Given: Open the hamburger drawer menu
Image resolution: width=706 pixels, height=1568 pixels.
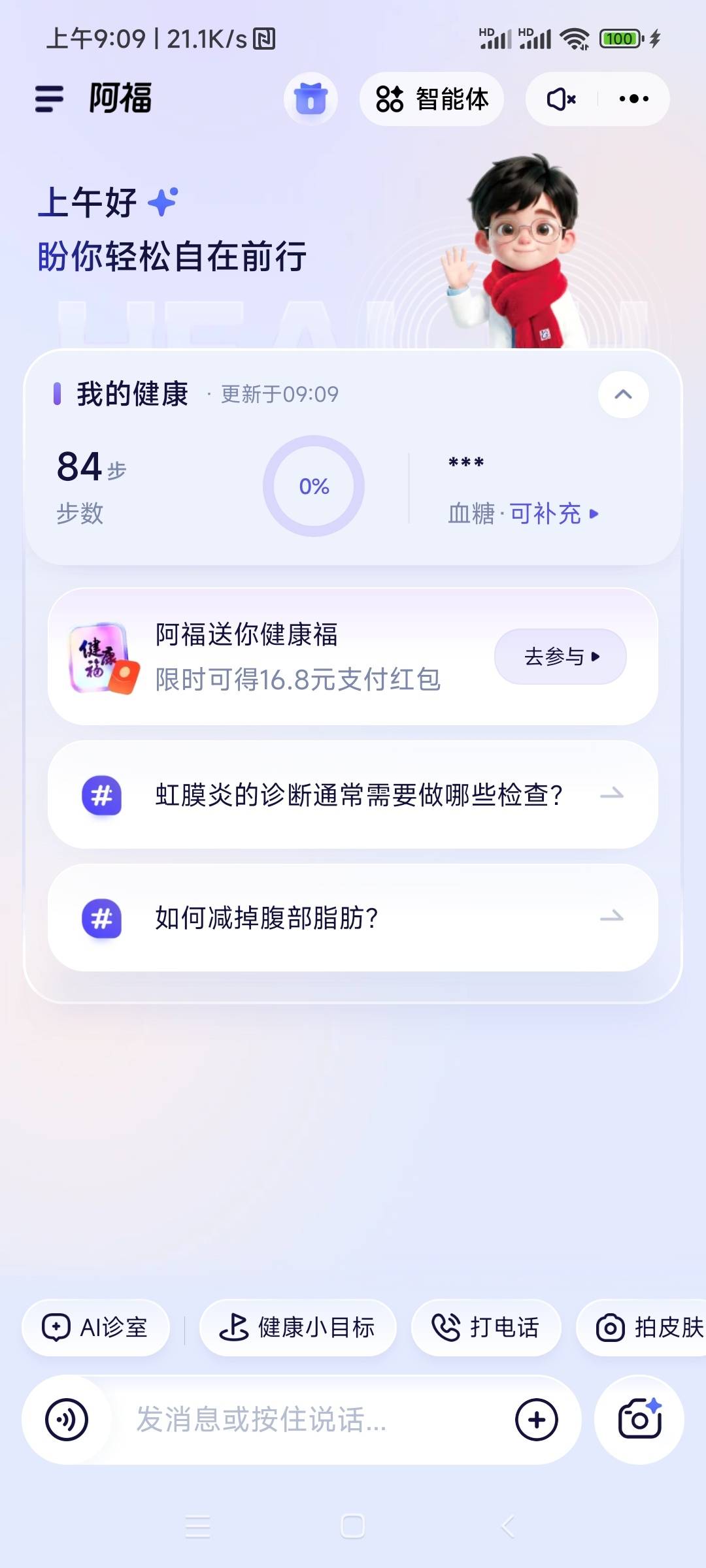Looking at the screenshot, I should tap(50, 99).
